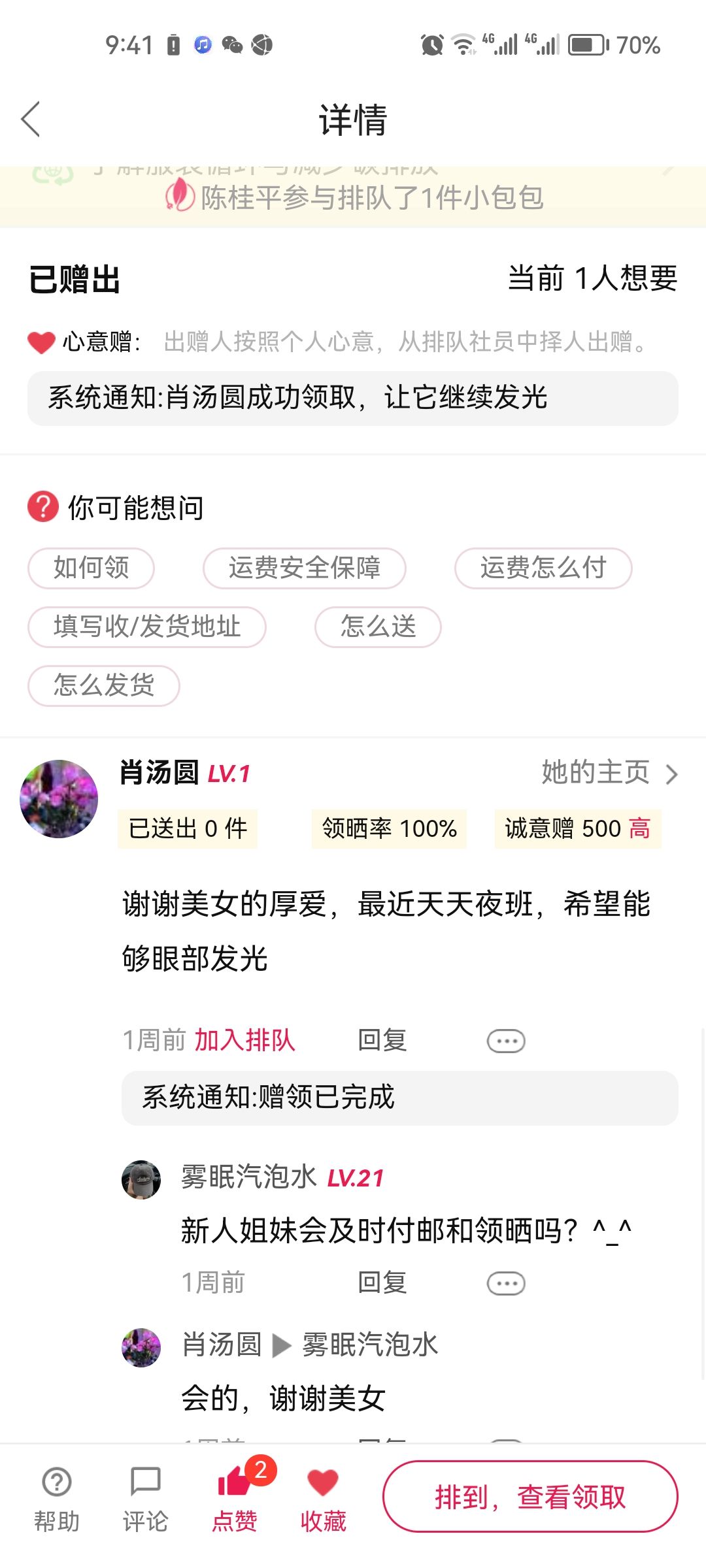Open 雾眠汽泡水's profile avatar
This screenshot has height=1568, width=706.
point(141,1179)
